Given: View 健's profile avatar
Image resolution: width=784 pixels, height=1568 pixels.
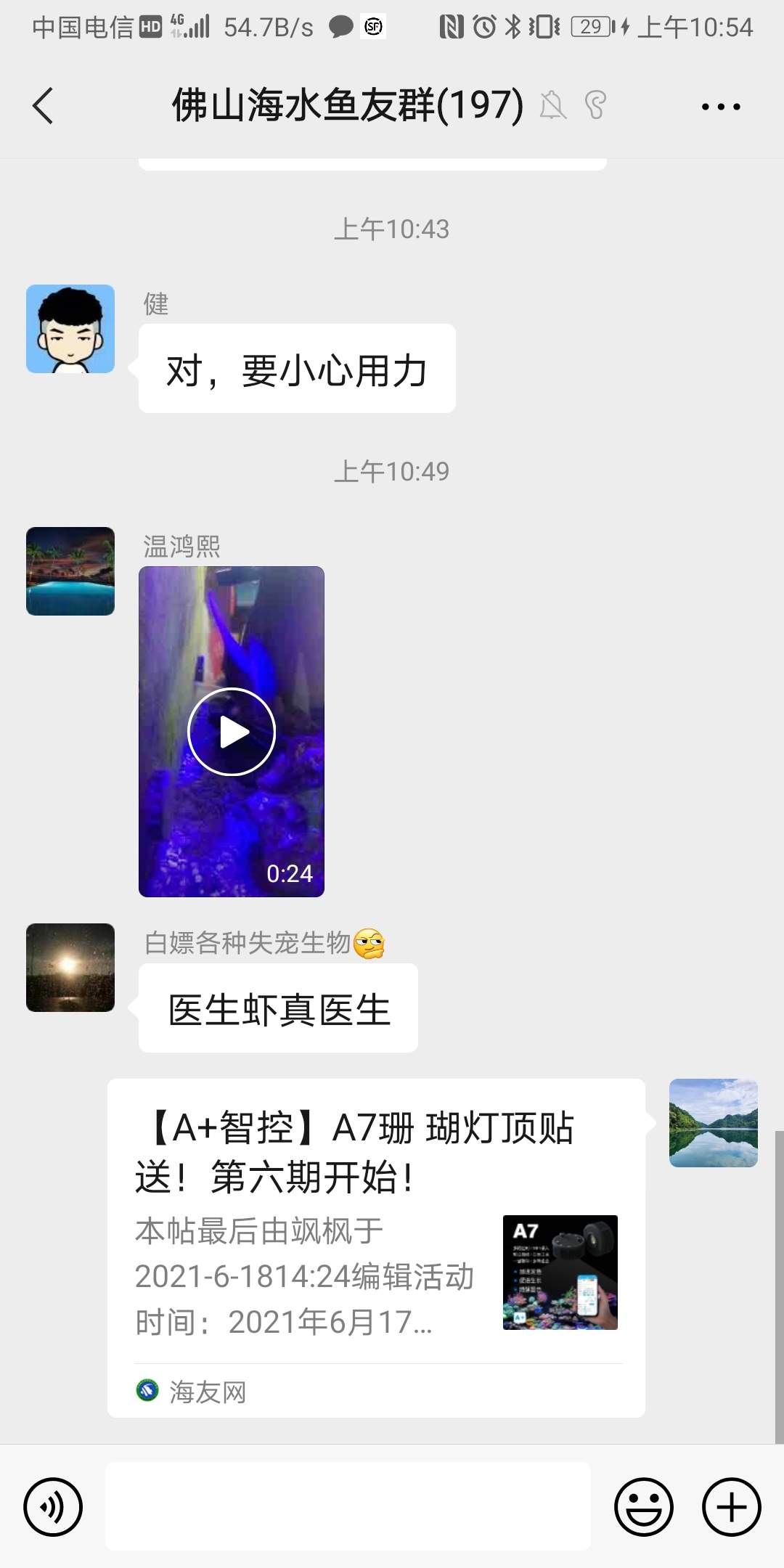Looking at the screenshot, I should point(70,329).
